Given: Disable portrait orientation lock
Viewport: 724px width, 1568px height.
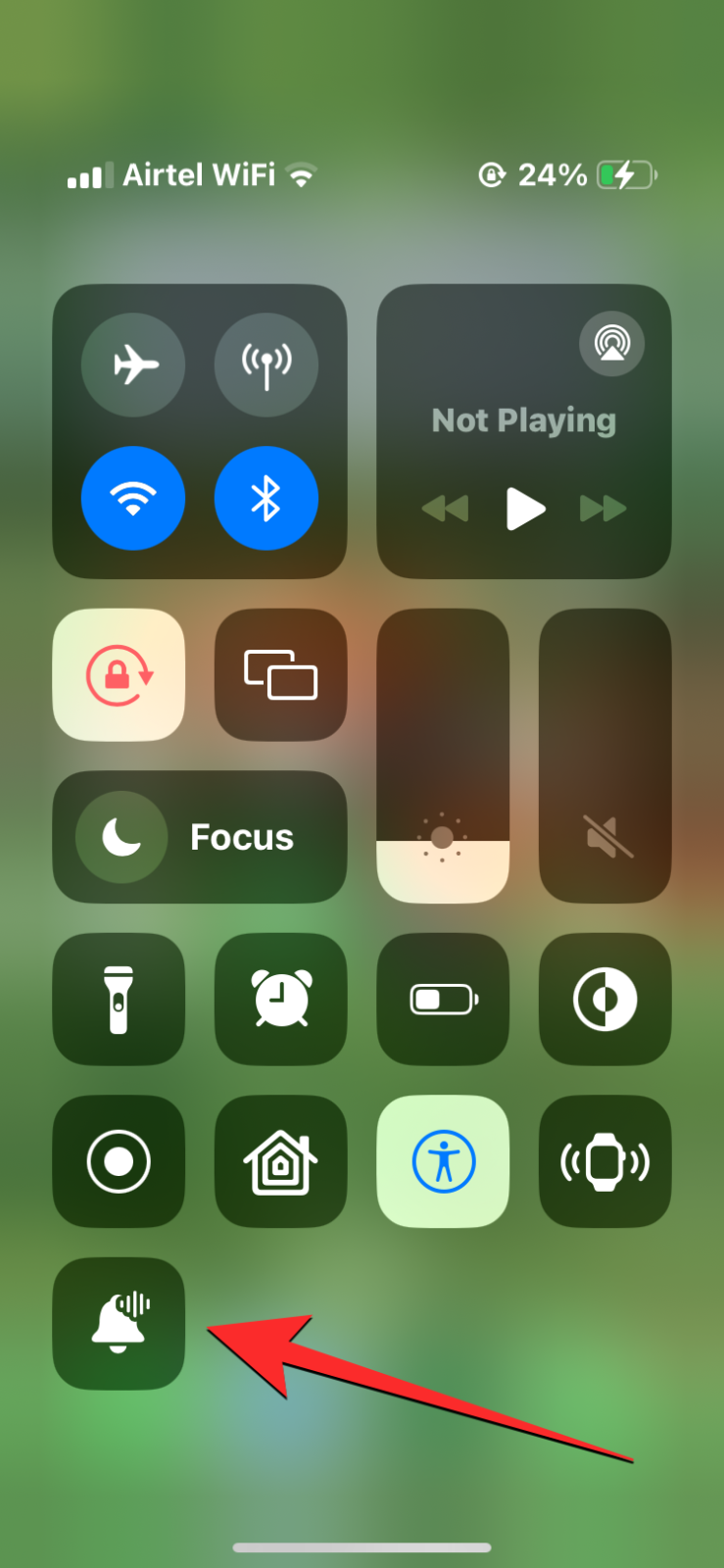Looking at the screenshot, I should [x=119, y=675].
